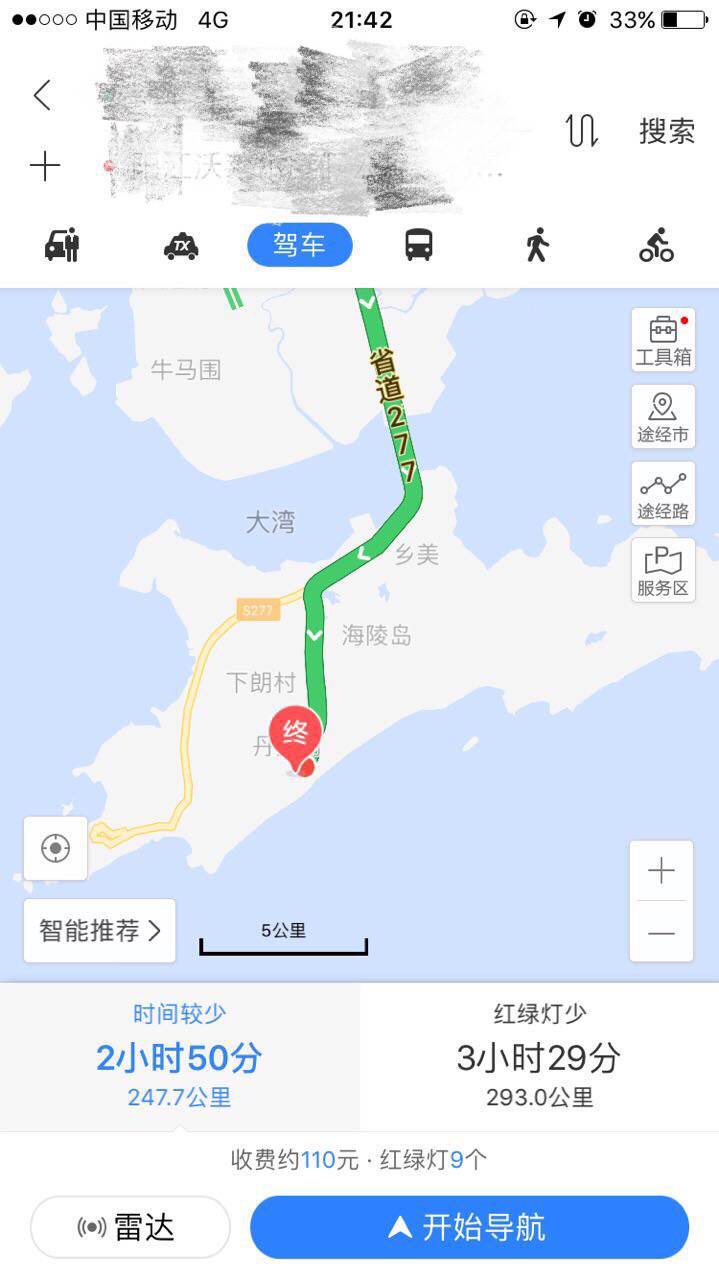Switch to the bus transit mode
Screen dimensions: 719x1280
(x=419, y=245)
